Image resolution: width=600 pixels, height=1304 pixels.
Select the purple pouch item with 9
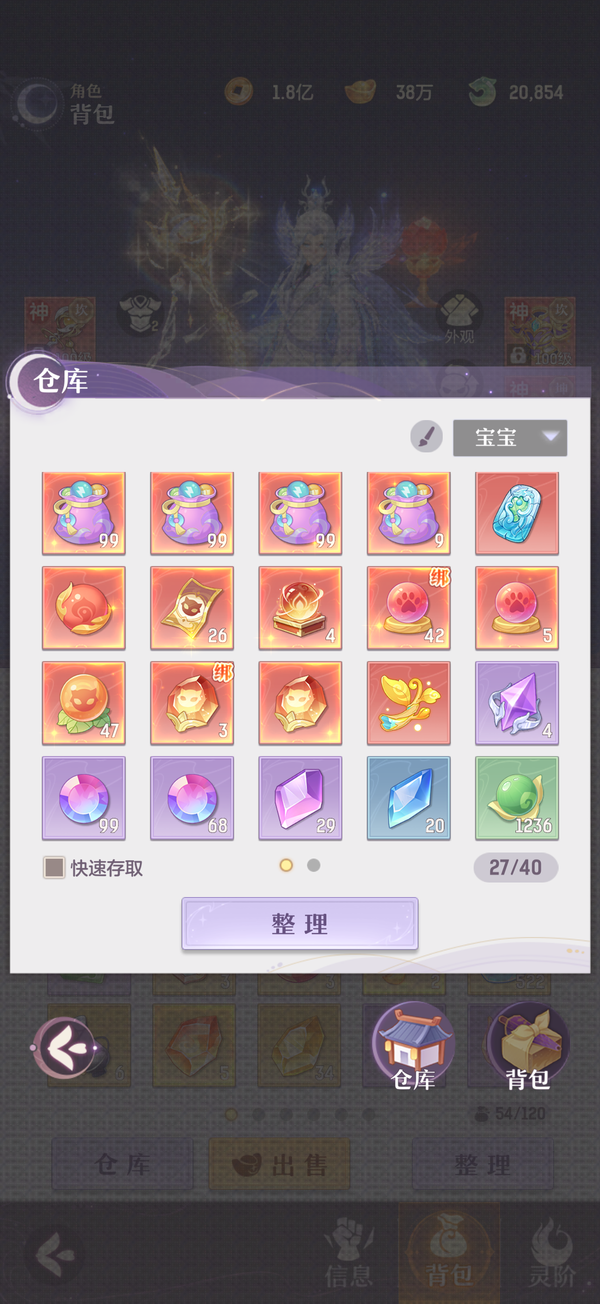(409, 513)
